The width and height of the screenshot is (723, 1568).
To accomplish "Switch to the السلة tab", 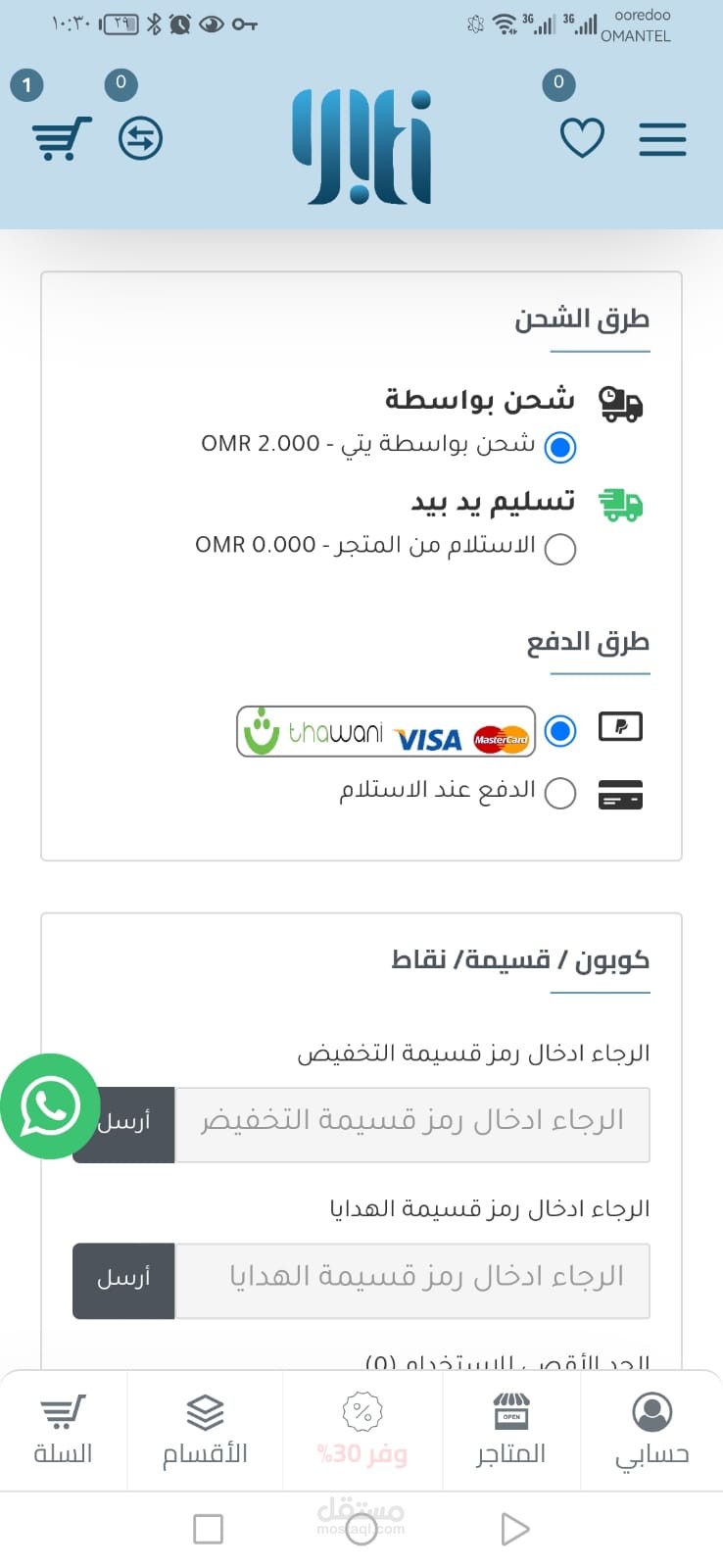I will pos(63,1432).
